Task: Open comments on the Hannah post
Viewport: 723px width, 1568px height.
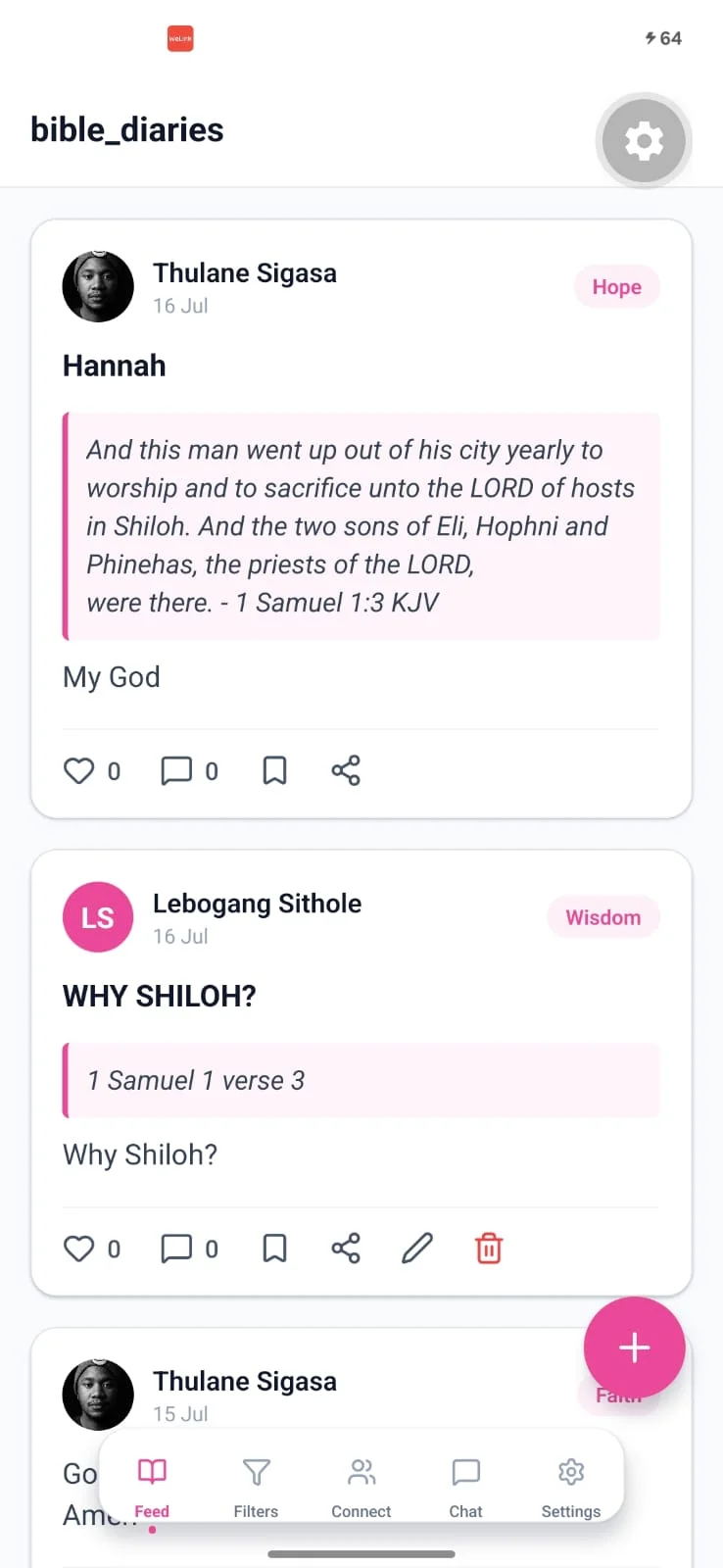Action: [190, 771]
